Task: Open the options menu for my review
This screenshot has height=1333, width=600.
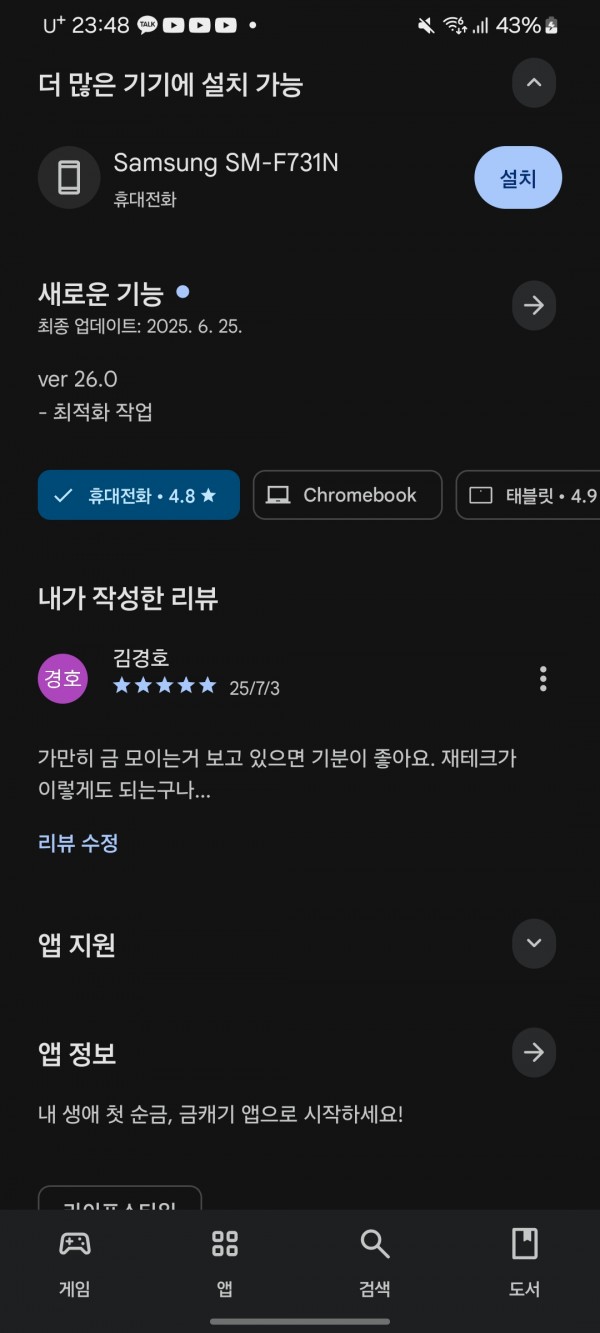Action: (543, 679)
